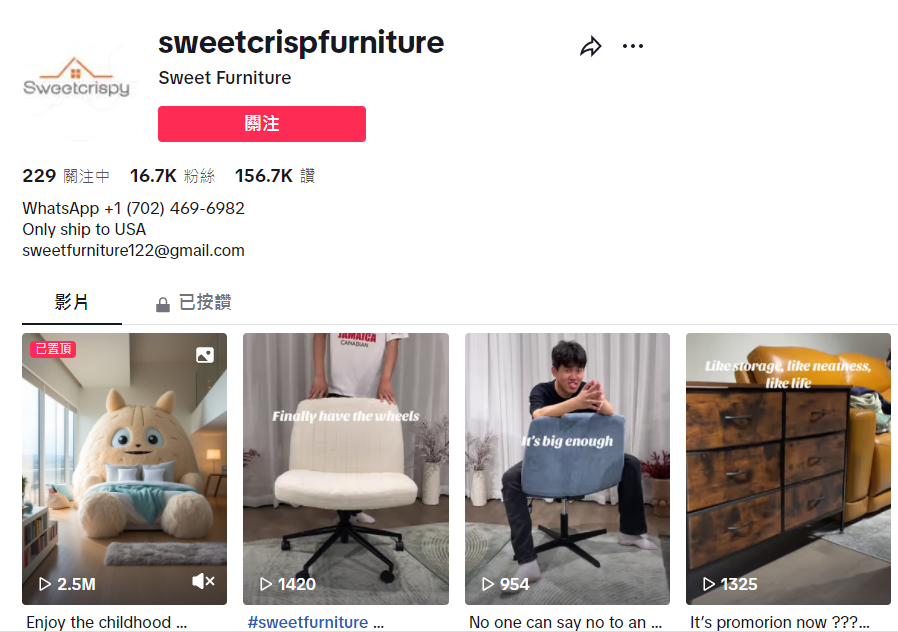View the 16.7K followers list
Image resolution: width=898 pixels, height=632 pixels.
pos(172,176)
